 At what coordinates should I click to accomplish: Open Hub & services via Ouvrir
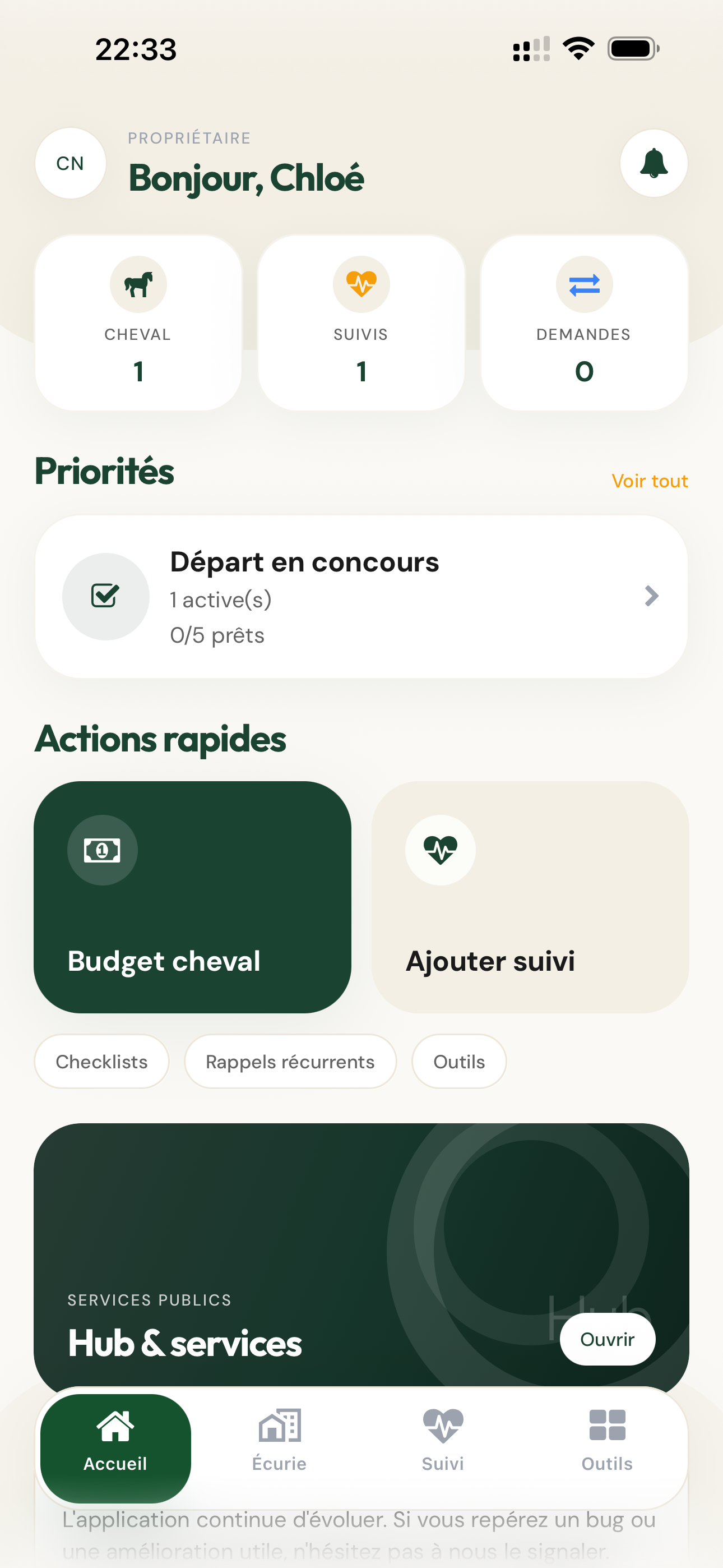[607, 1340]
